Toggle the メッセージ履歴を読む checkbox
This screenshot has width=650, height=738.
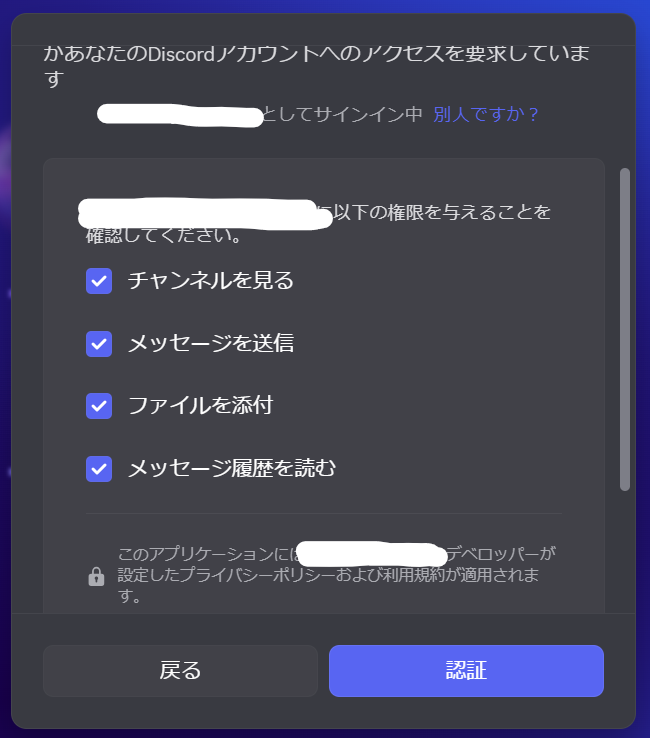pos(99,468)
